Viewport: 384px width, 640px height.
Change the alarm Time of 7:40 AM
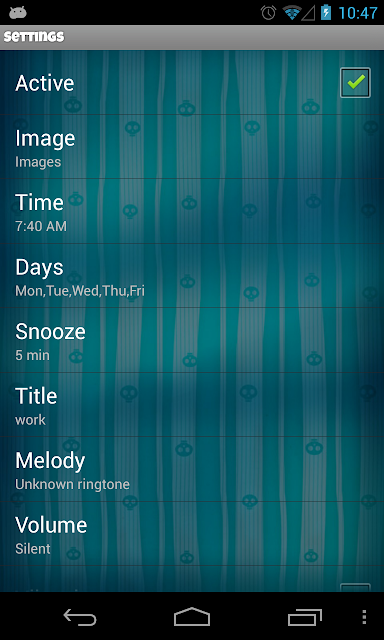(192, 211)
